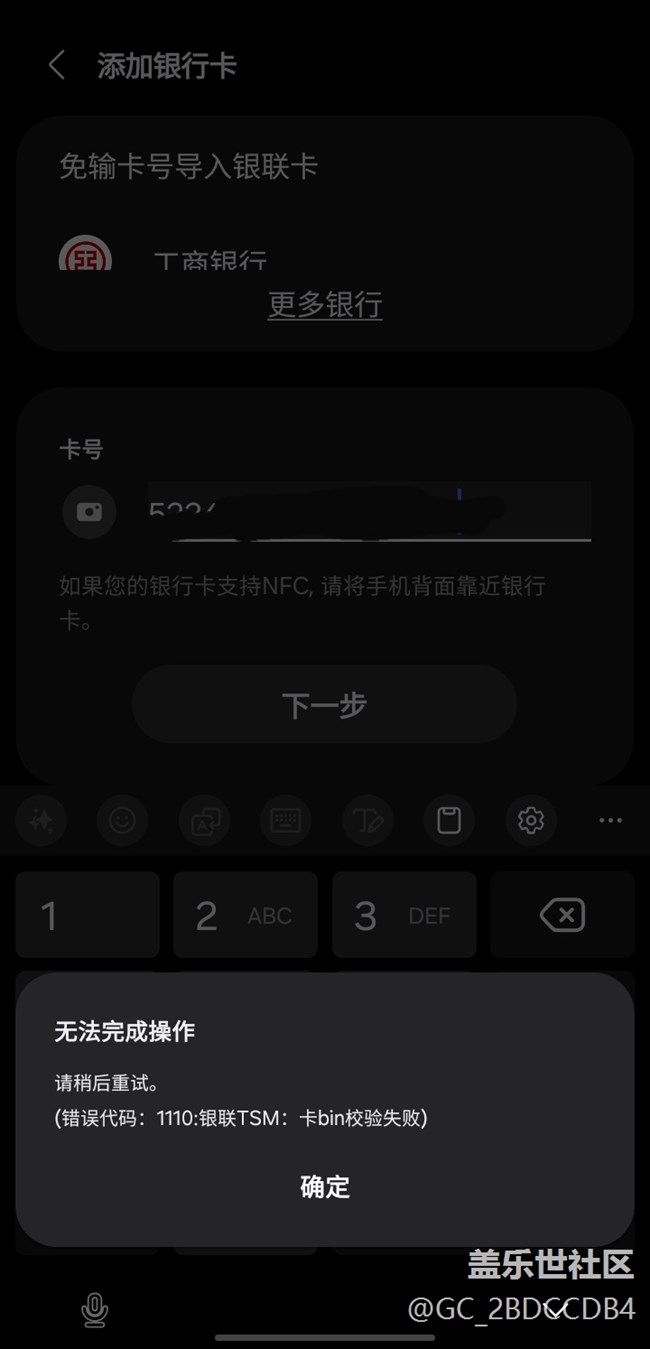Image resolution: width=650 pixels, height=1349 pixels.
Task: Go back from 添加银行卡 page
Action: pos(57,66)
